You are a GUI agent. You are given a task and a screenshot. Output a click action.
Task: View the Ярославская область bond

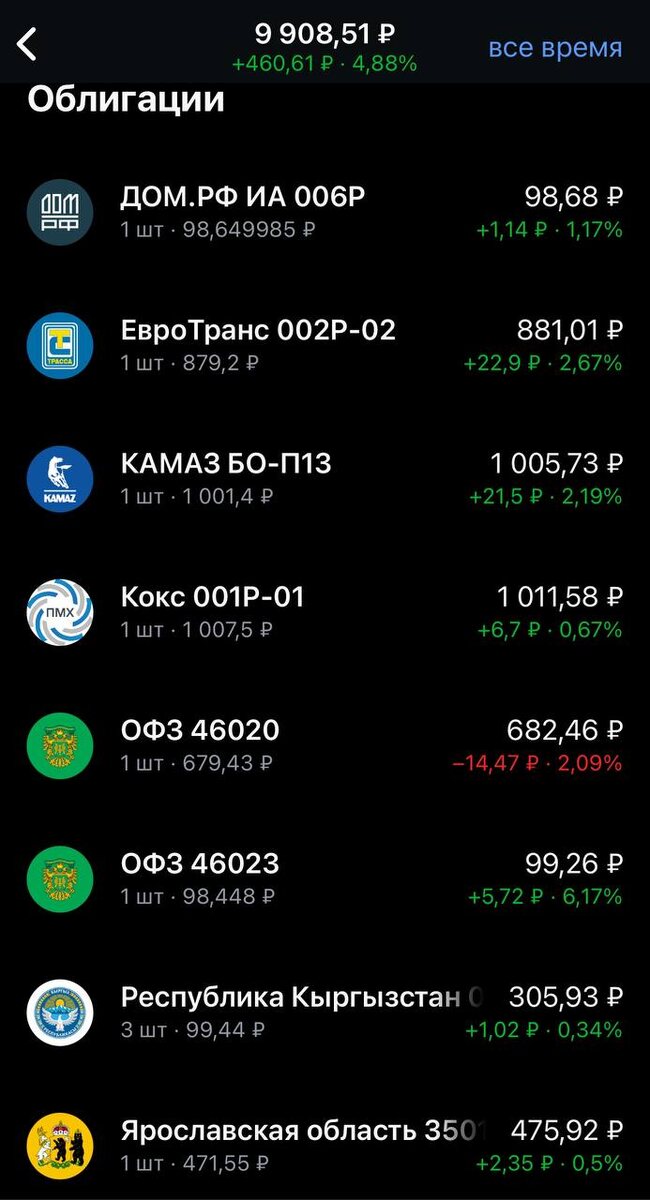[x=325, y=1145]
